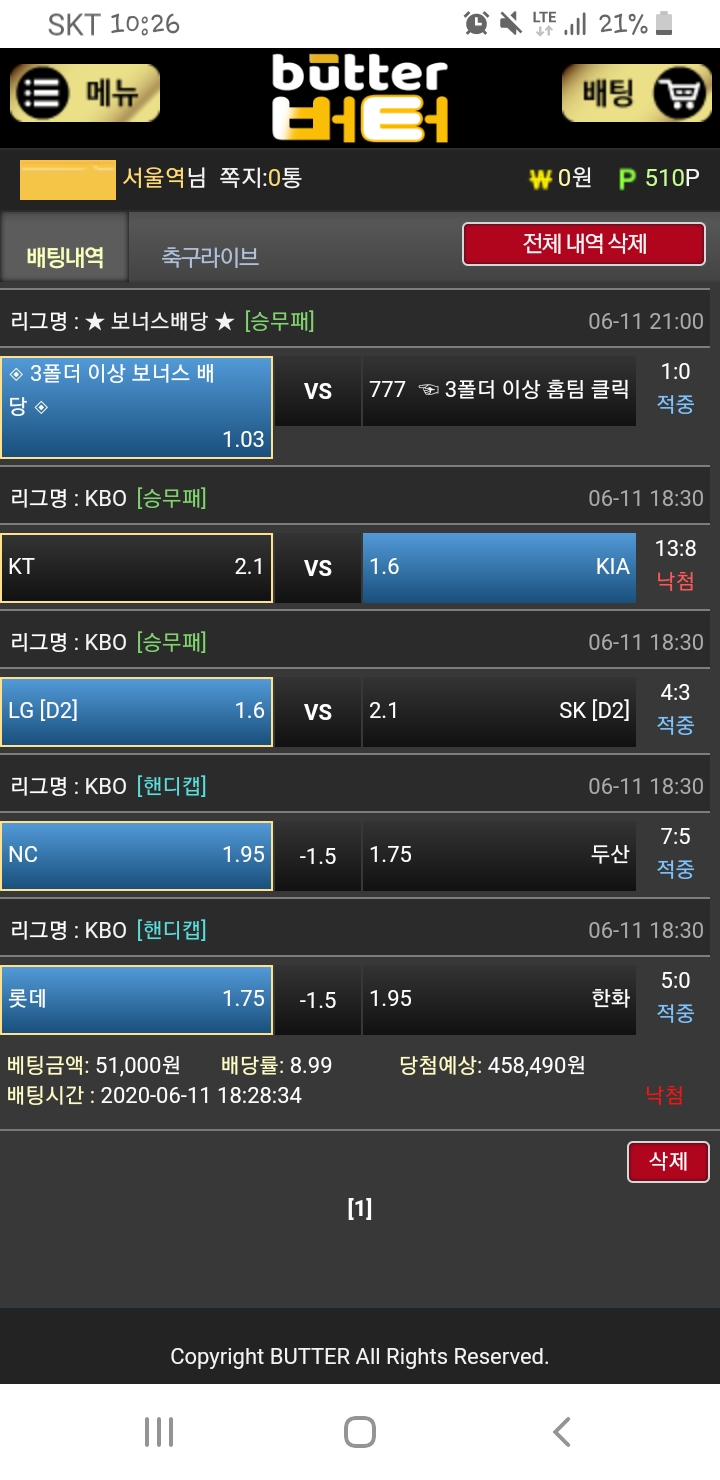Open the 메뉴 menu button
Viewport: 720px width, 1480px height.
pos(85,93)
